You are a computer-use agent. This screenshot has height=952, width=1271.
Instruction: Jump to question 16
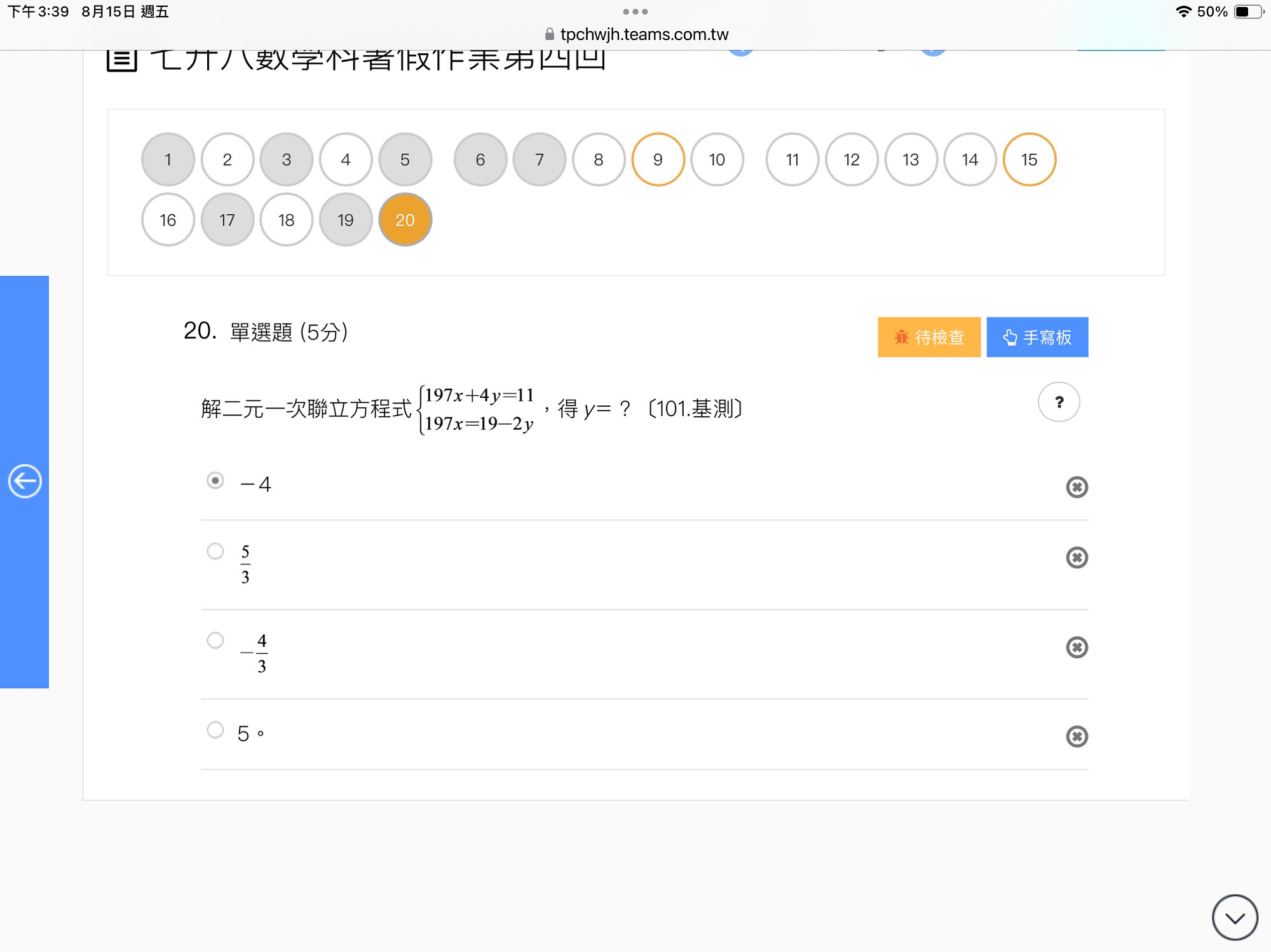coord(168,220)
